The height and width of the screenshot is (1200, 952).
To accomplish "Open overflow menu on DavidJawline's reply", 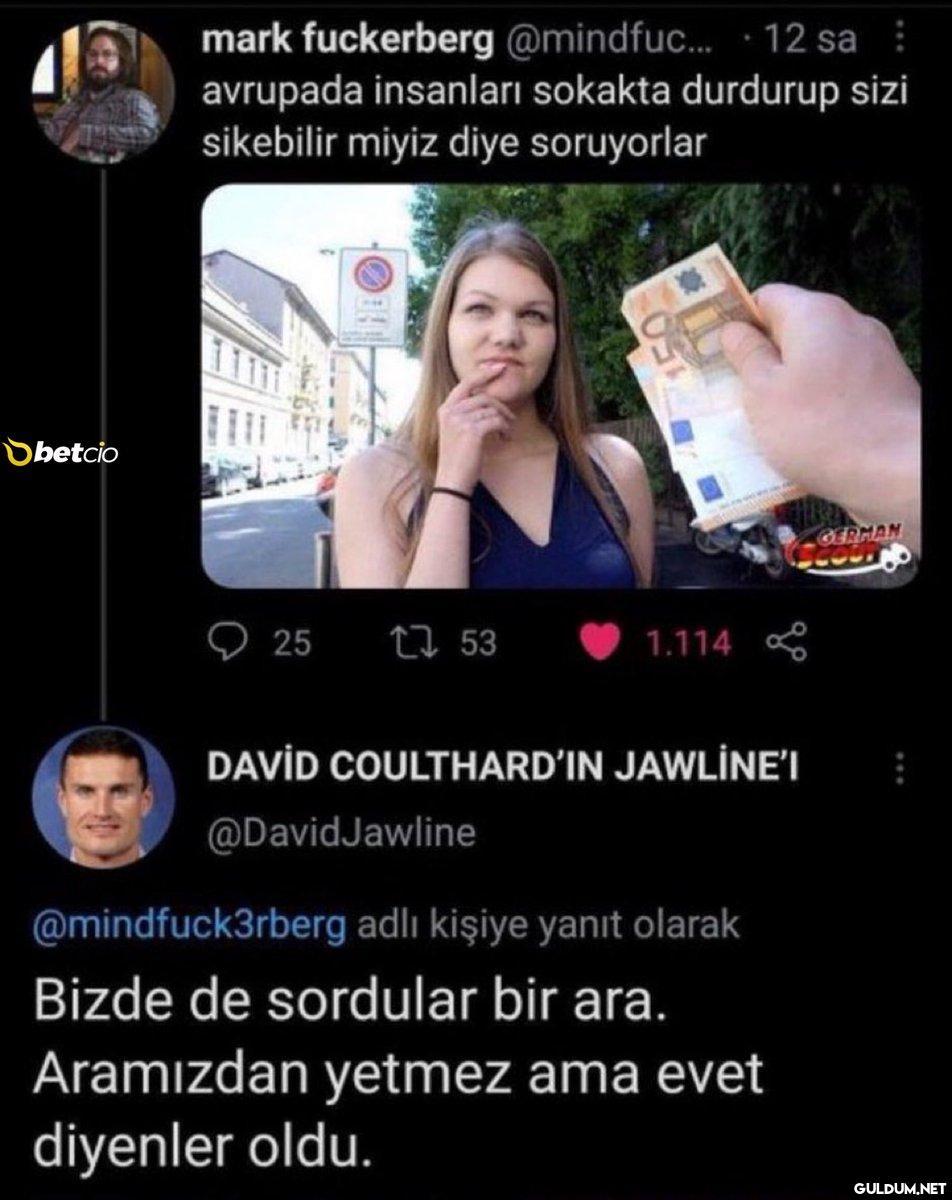I will (898, 768).
